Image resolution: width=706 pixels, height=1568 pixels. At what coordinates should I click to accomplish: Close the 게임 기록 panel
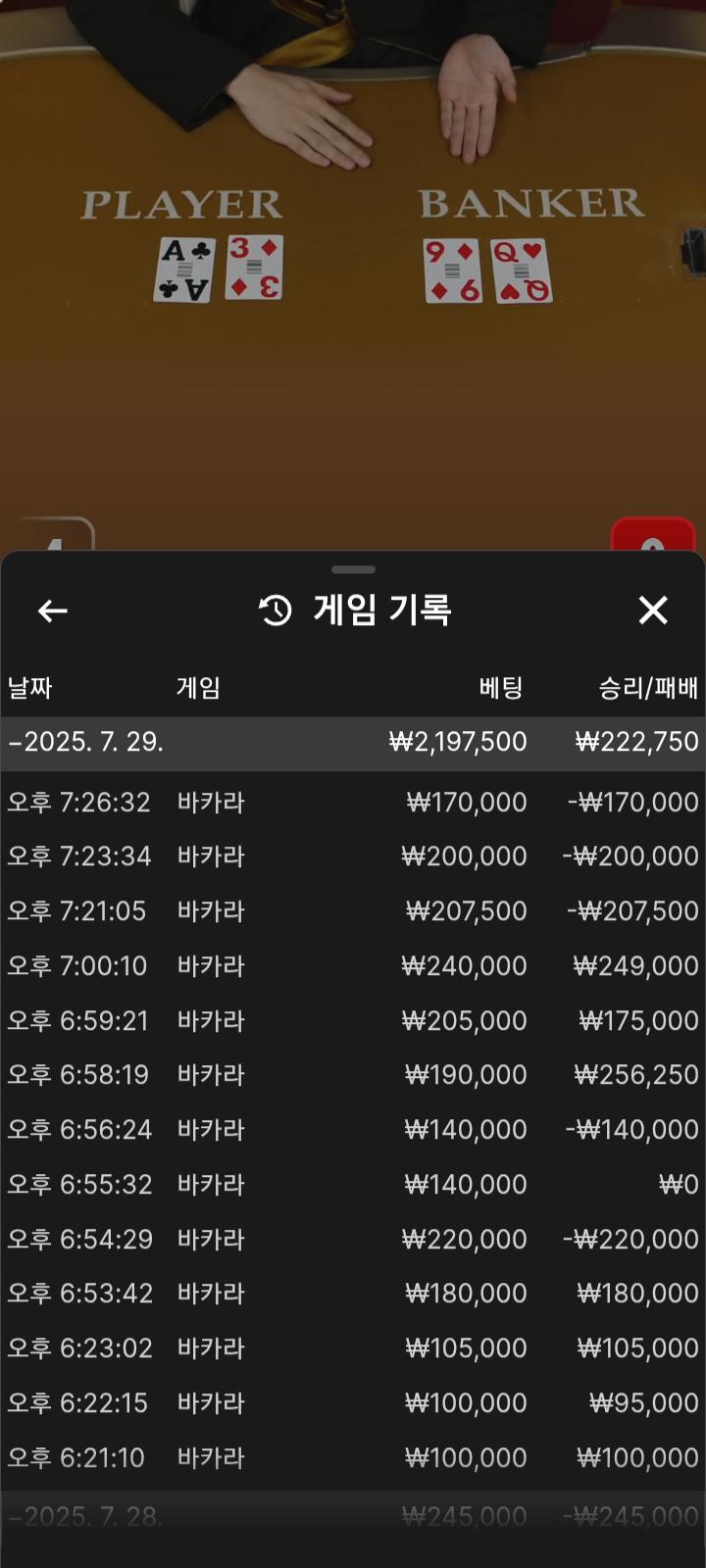click(653, 611)
